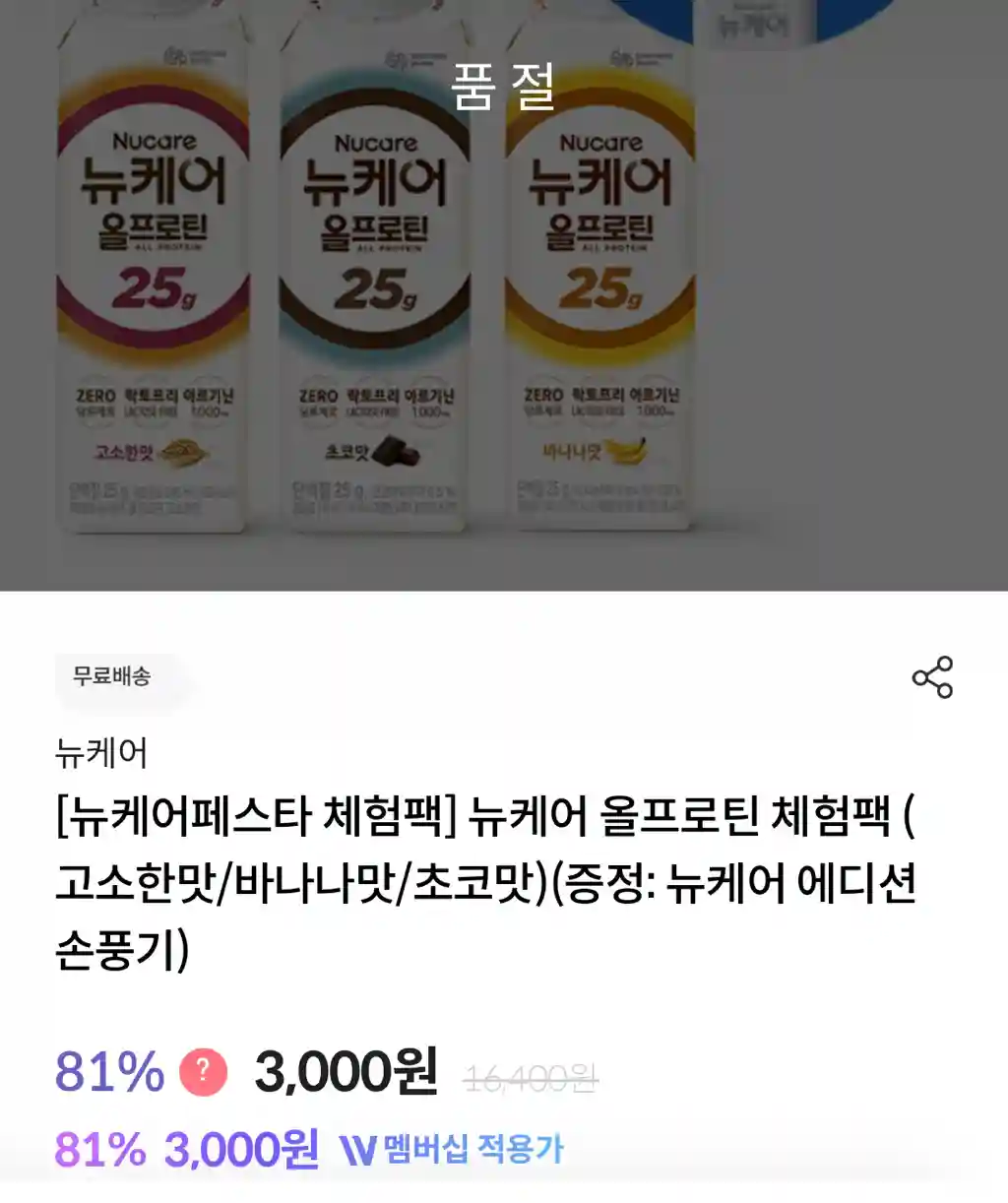Open the 뉴케어 brand link
1008x1203 pixels.
click(x=101, y=753)
